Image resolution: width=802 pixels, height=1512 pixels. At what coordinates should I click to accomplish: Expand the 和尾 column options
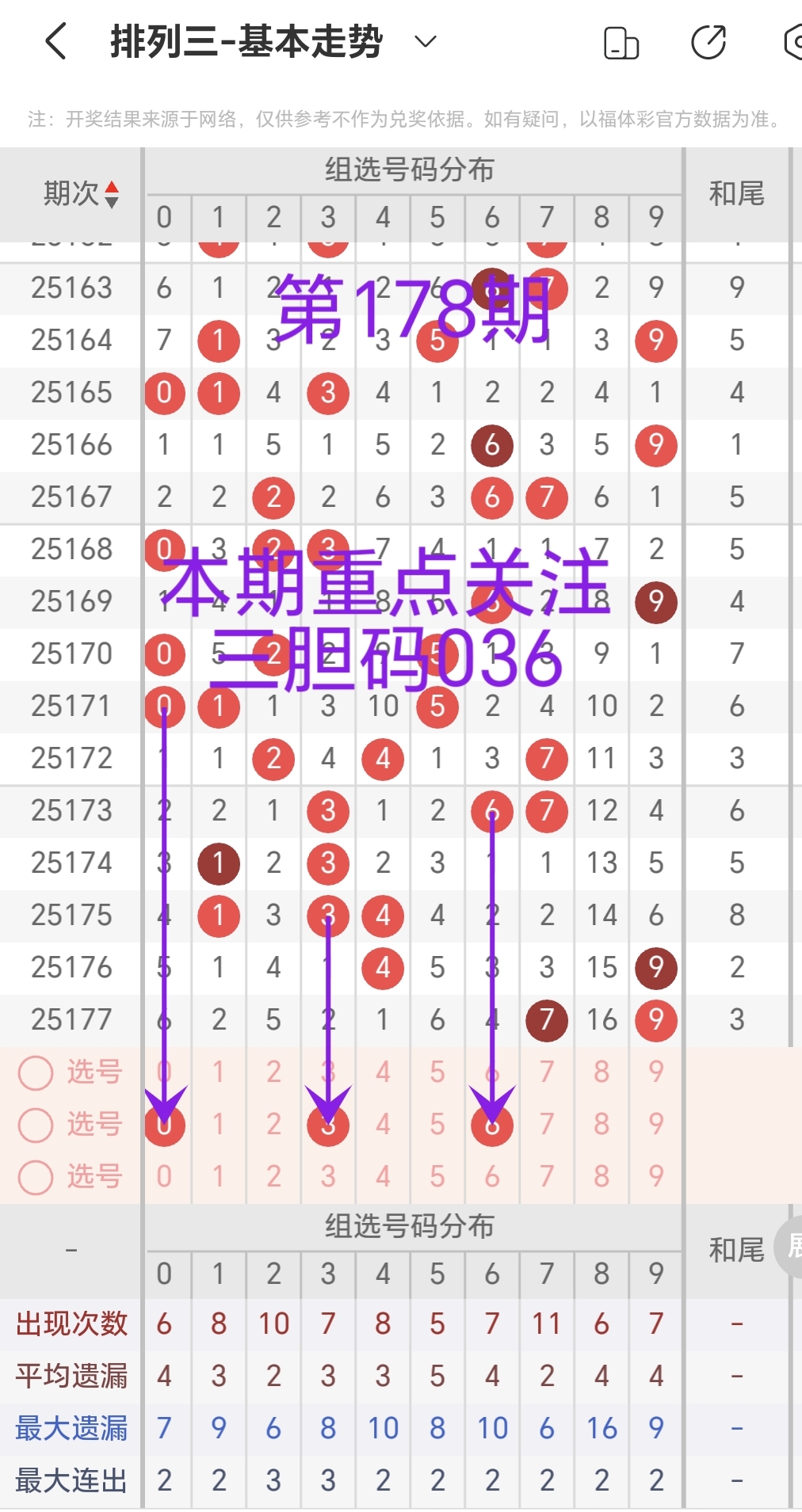coord(737,193)
